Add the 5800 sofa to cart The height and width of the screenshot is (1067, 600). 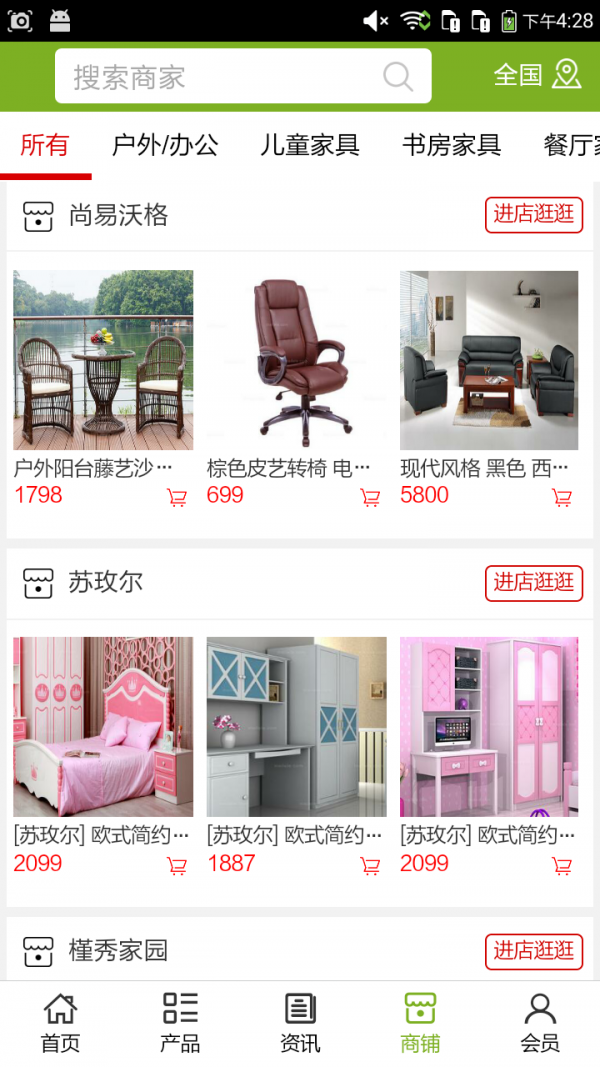point(562,497)
